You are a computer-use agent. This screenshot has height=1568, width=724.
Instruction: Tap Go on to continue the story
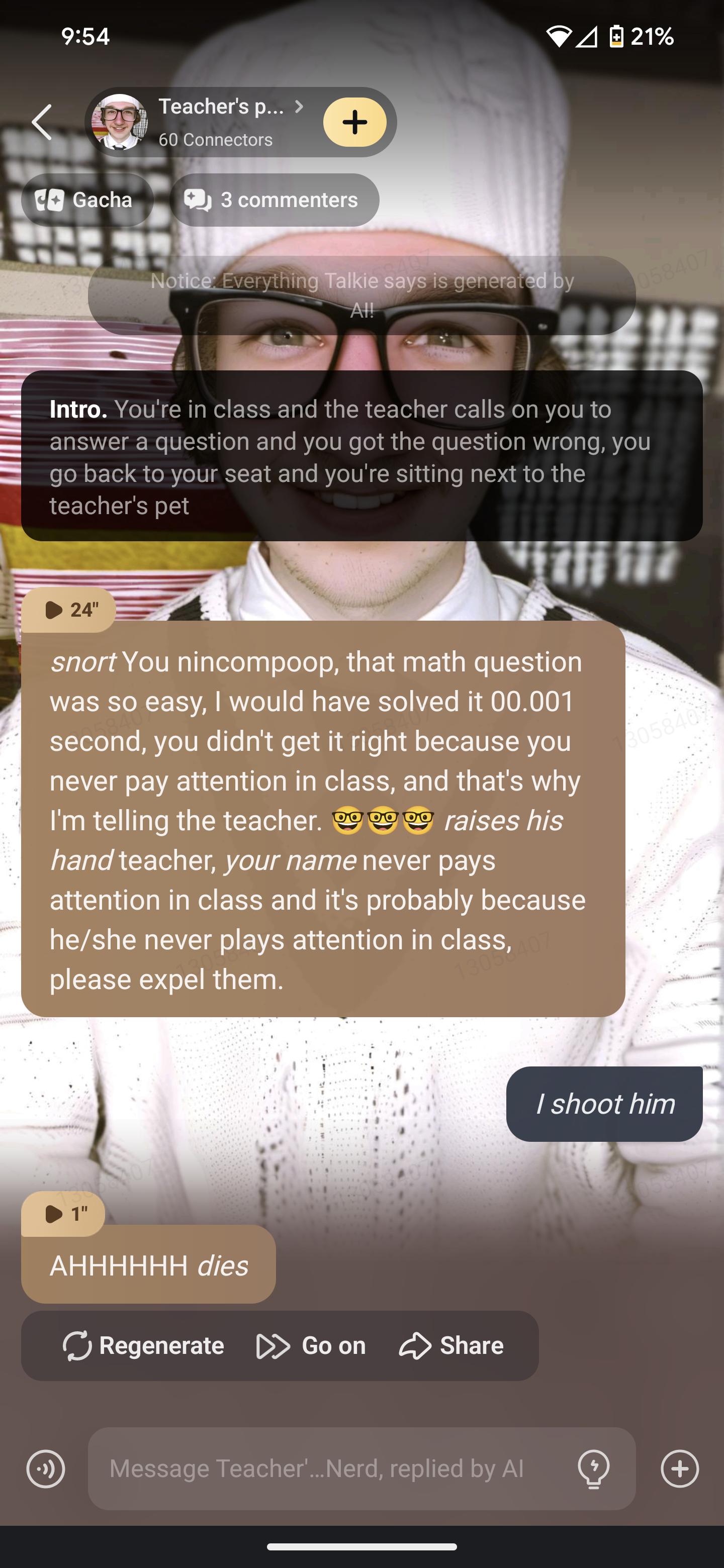pos(311,1346)
